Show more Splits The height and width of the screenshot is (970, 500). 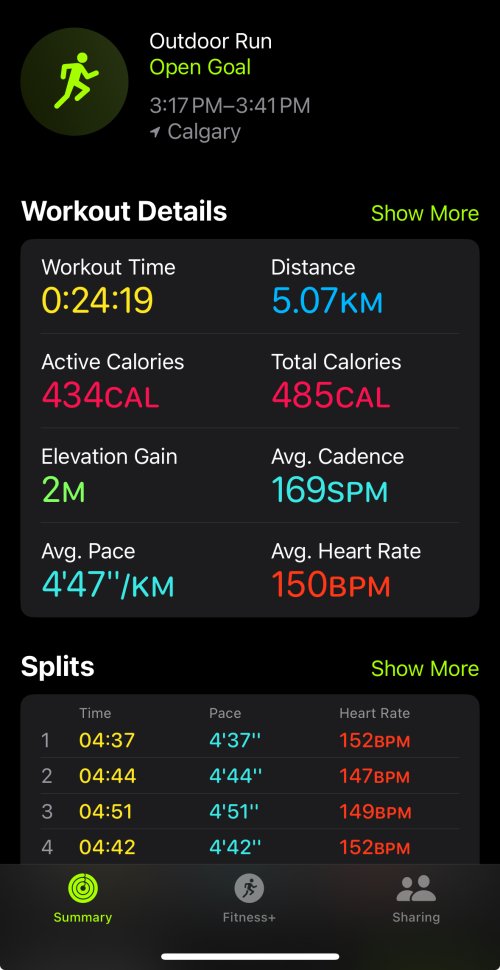[425, 669]
